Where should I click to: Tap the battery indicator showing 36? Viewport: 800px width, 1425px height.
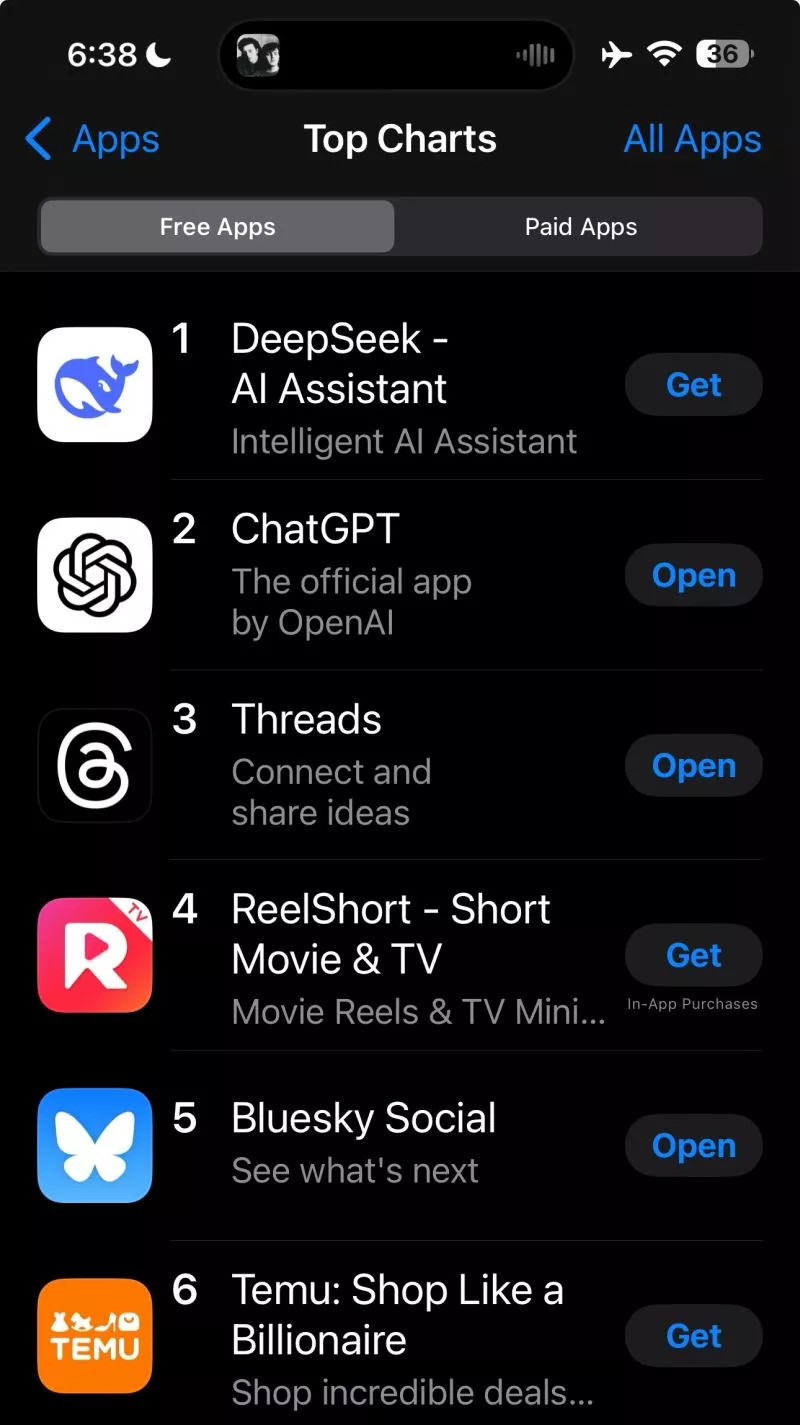tap(722, 54)
